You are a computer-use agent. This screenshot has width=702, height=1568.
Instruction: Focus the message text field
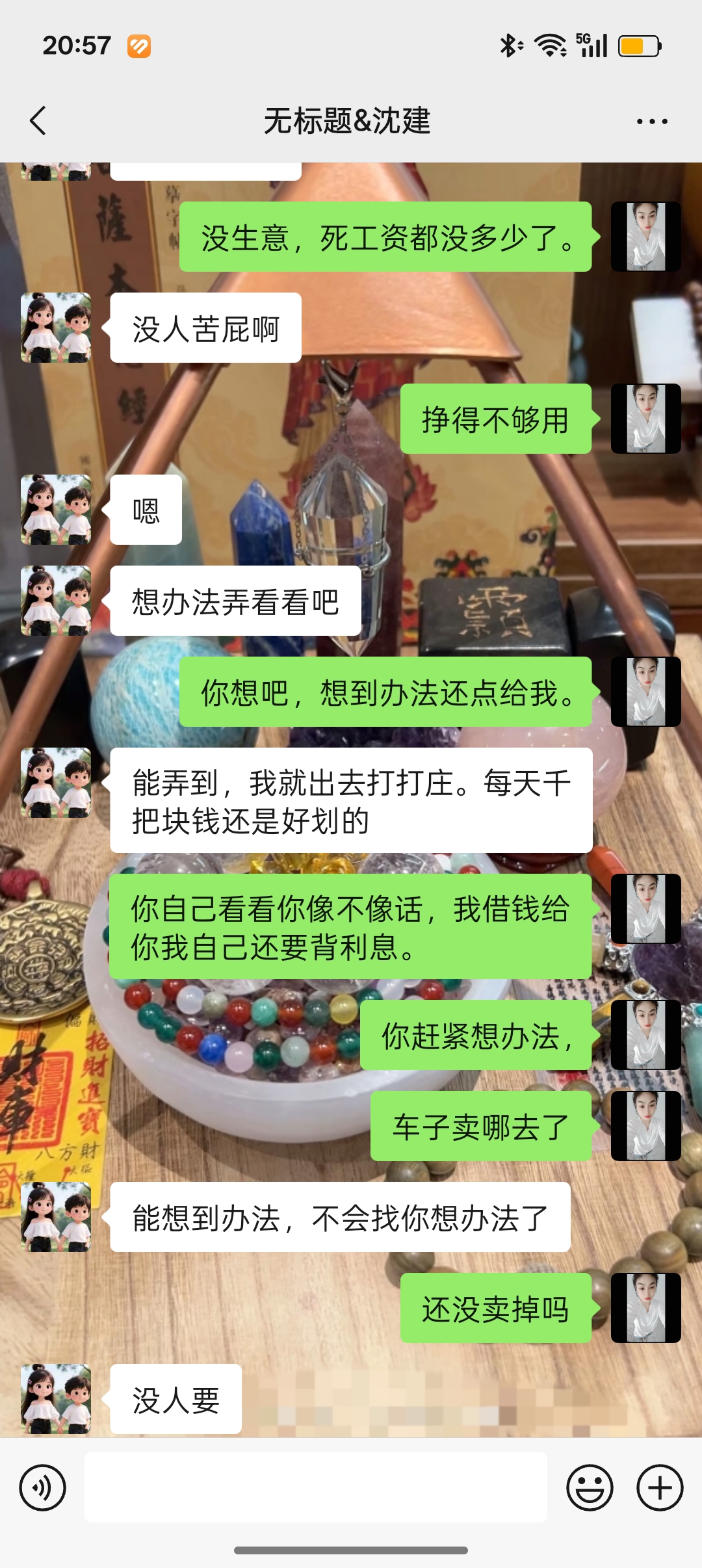315,1487
